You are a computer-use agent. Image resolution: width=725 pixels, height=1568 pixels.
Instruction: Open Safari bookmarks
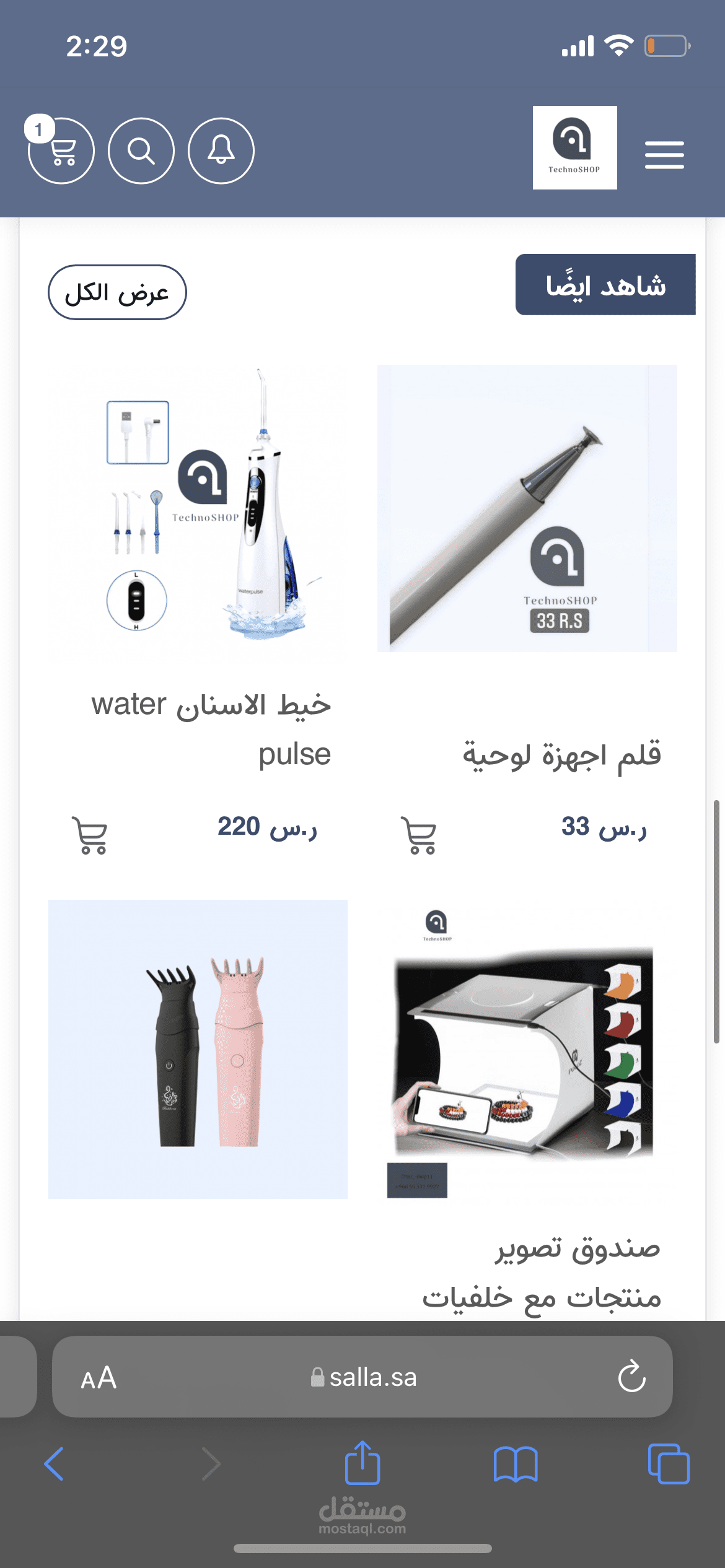[x=516, y=1464]
